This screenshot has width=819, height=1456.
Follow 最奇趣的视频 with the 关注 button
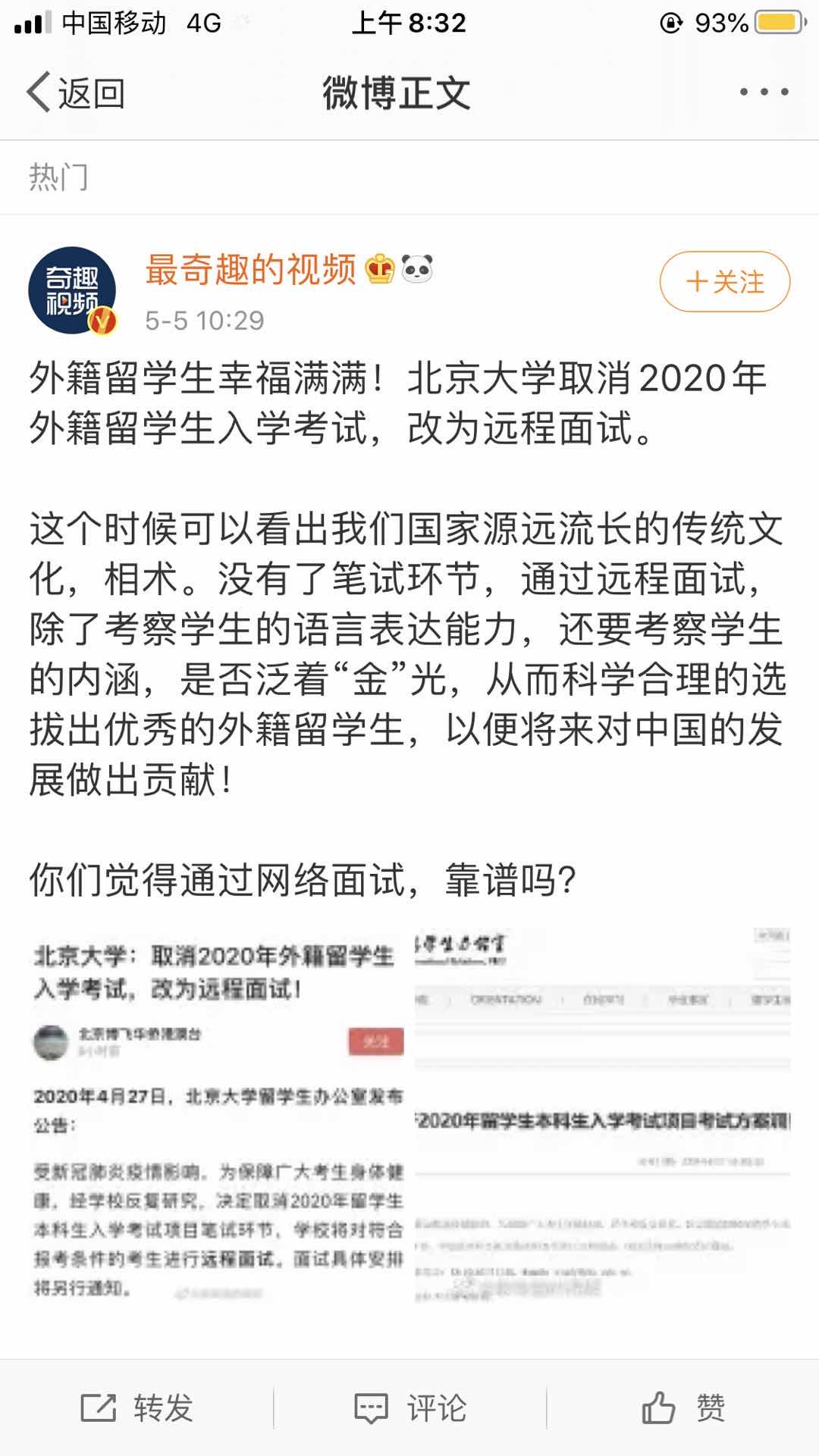pos(724,282)
